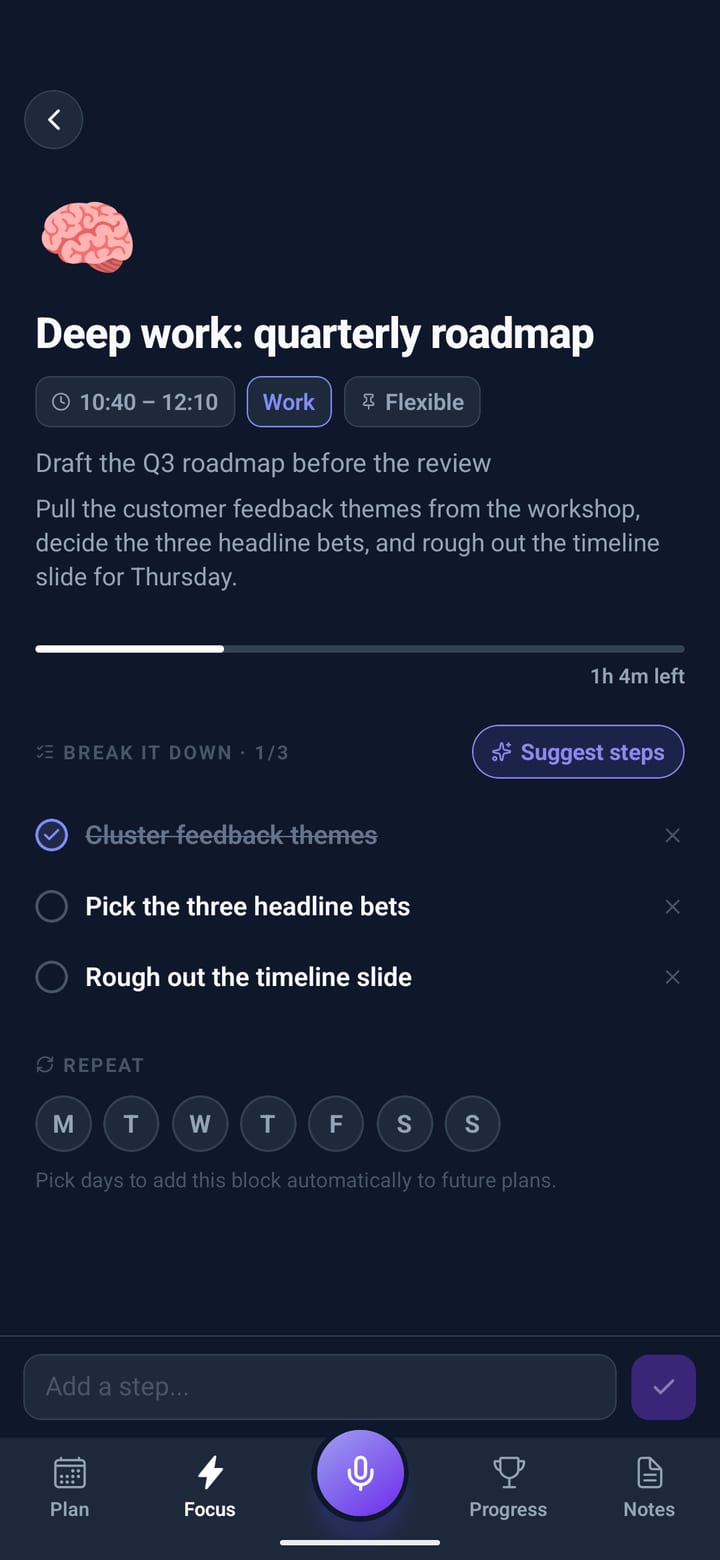The width and height of the screenshot is (720, 1560).
Task: Switch to the Plan tab
Action: click(69, 1487)
